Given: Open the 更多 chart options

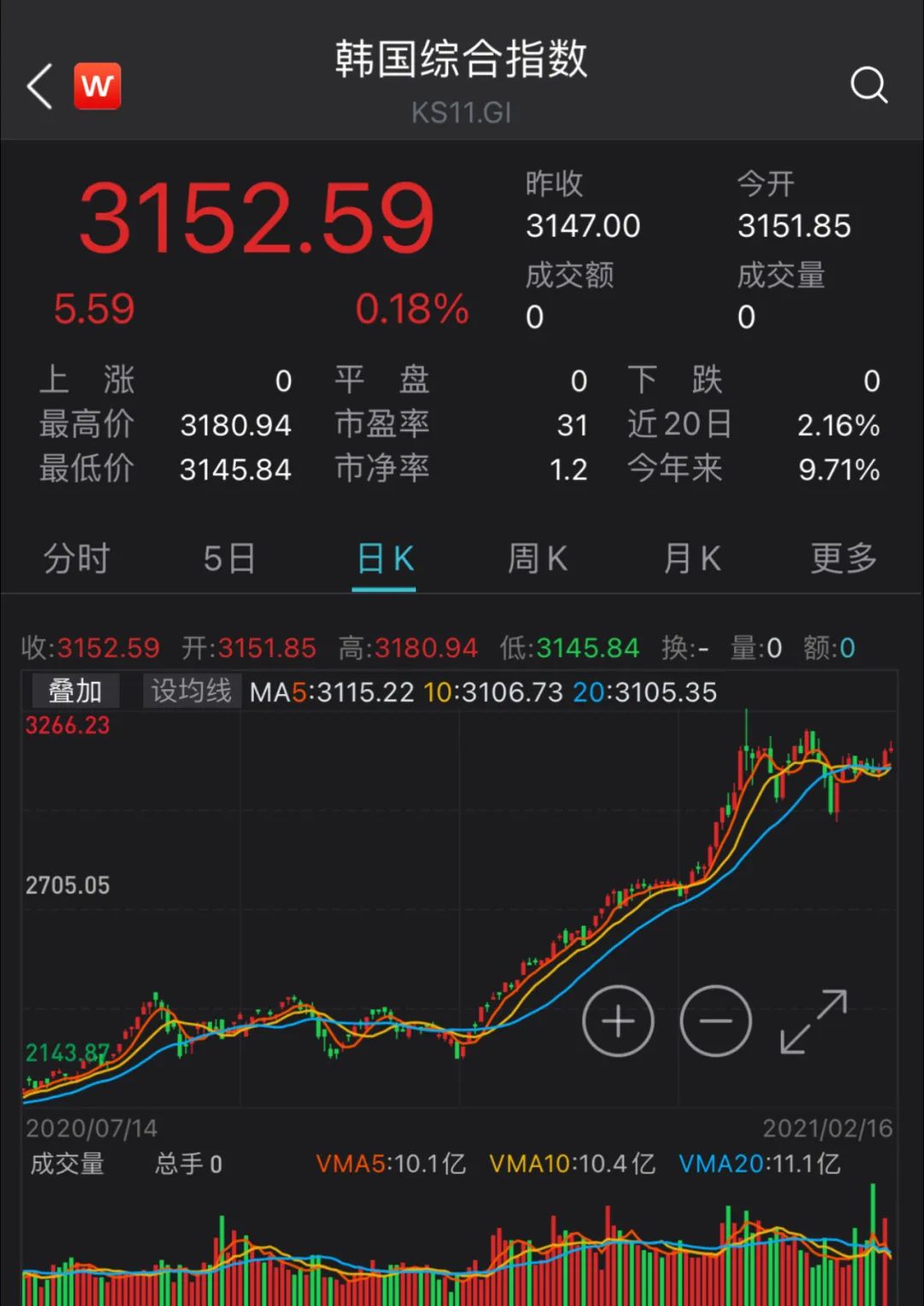Looking at the screenshot, I should [844, 559].
